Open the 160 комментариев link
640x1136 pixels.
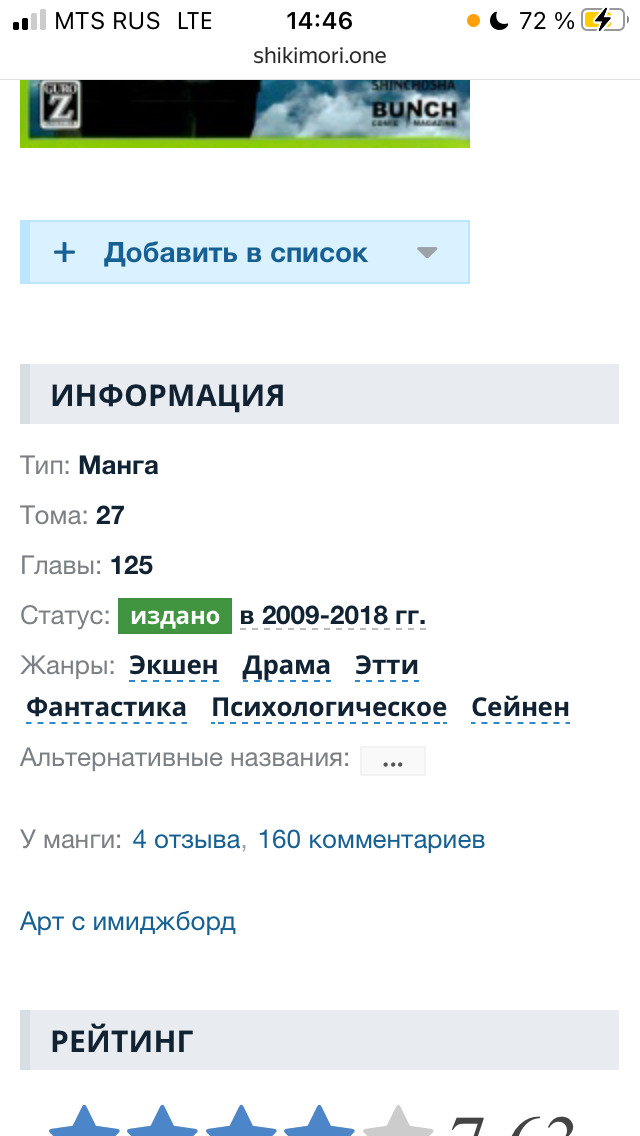point(371,839)
